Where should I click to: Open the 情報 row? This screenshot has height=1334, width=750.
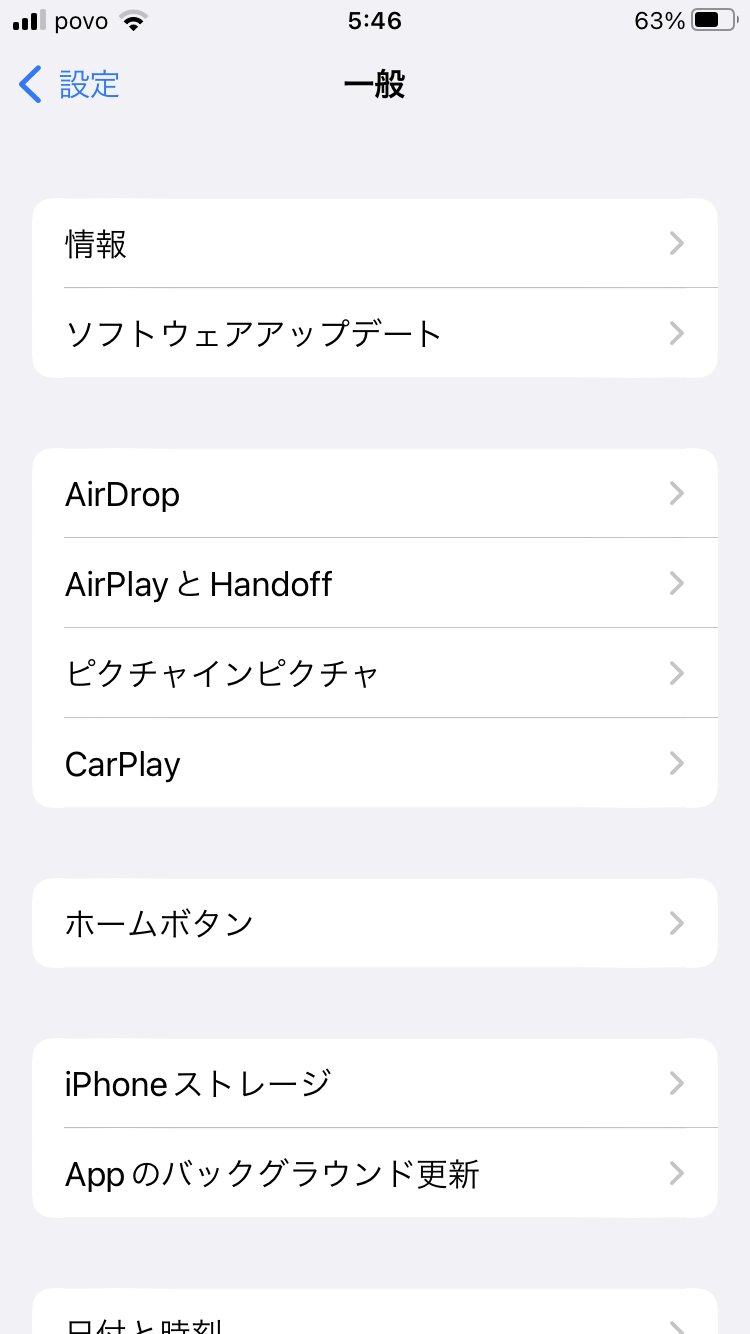point(375,243)
